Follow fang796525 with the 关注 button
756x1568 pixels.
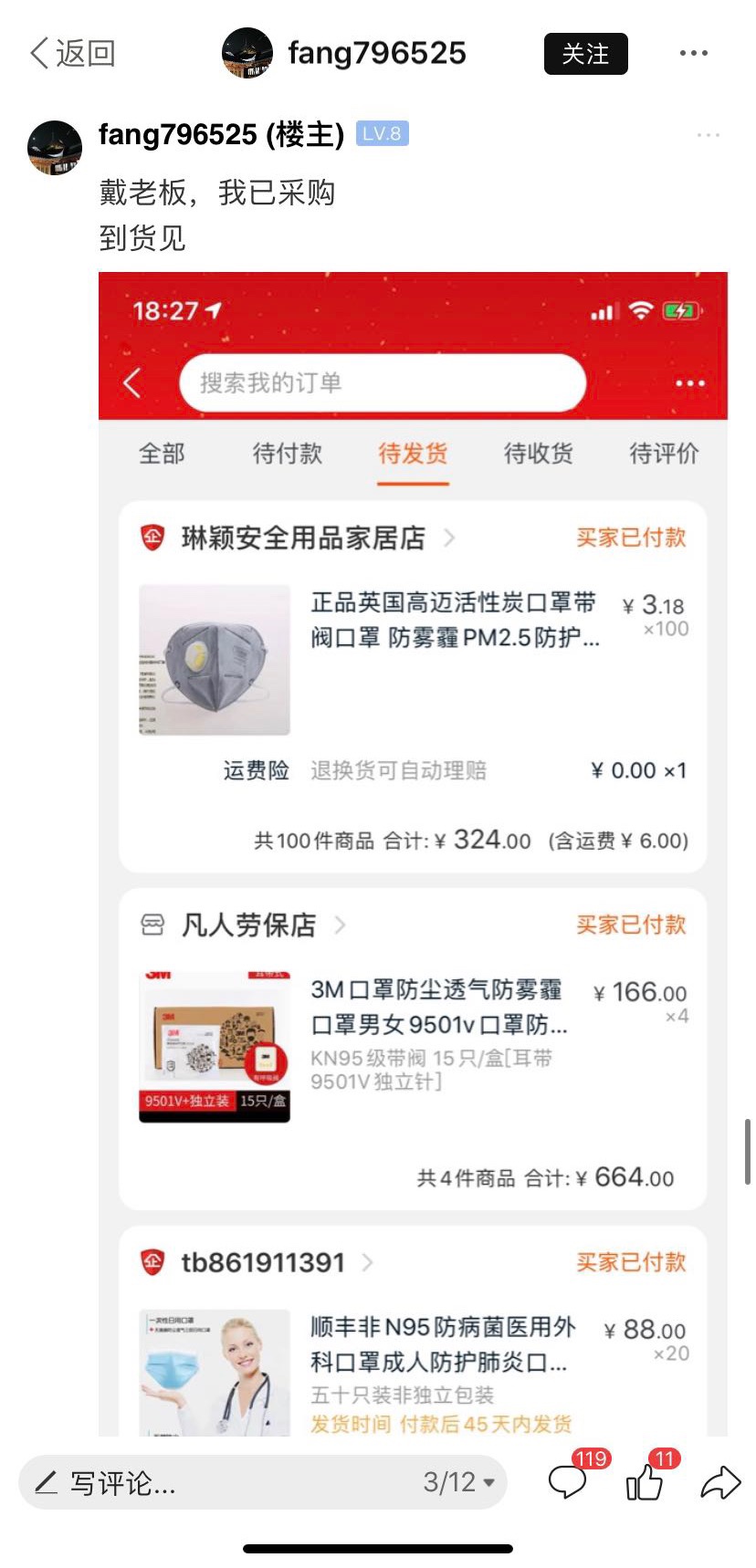click(585, 54)
